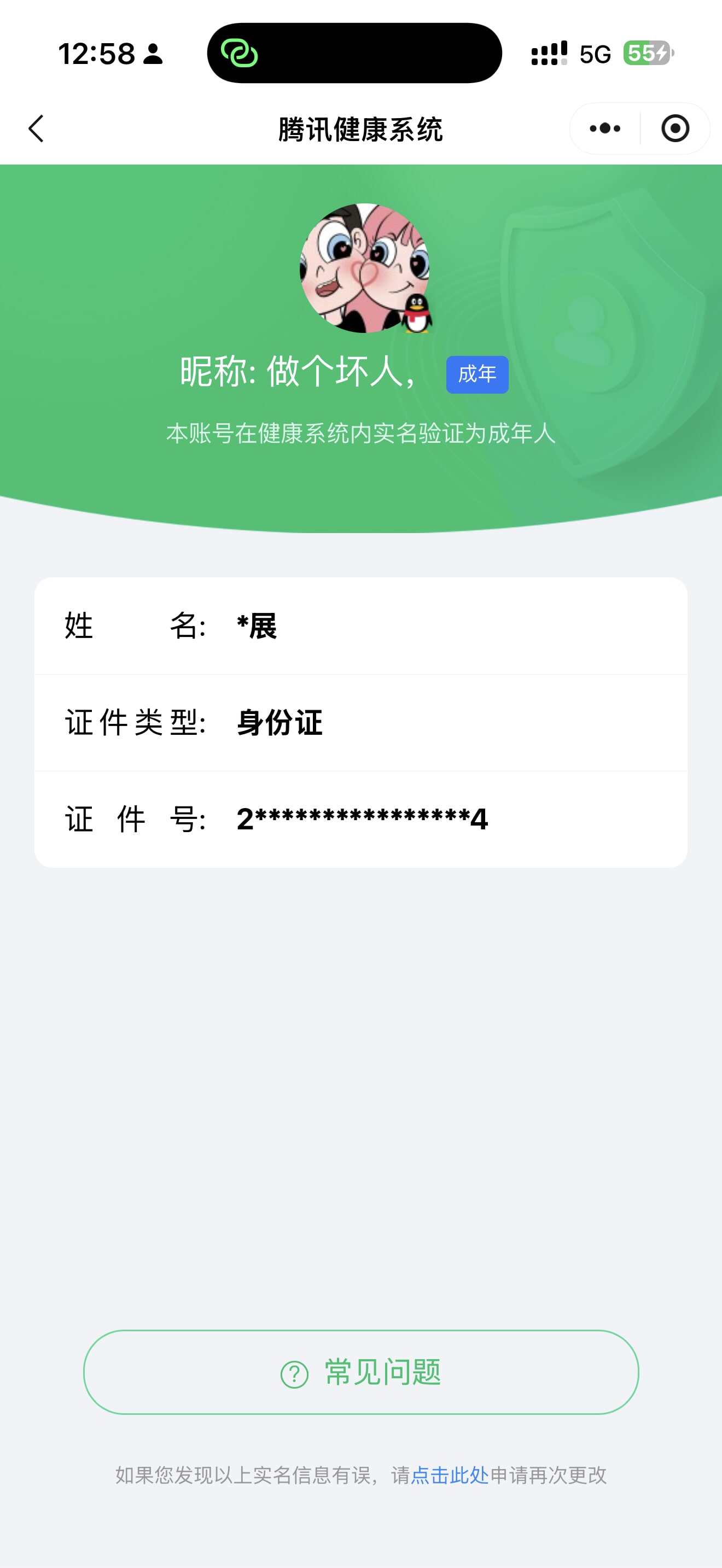Click the 腾讯健康系统 title text

pyautogui.click(x=361, y=128)
